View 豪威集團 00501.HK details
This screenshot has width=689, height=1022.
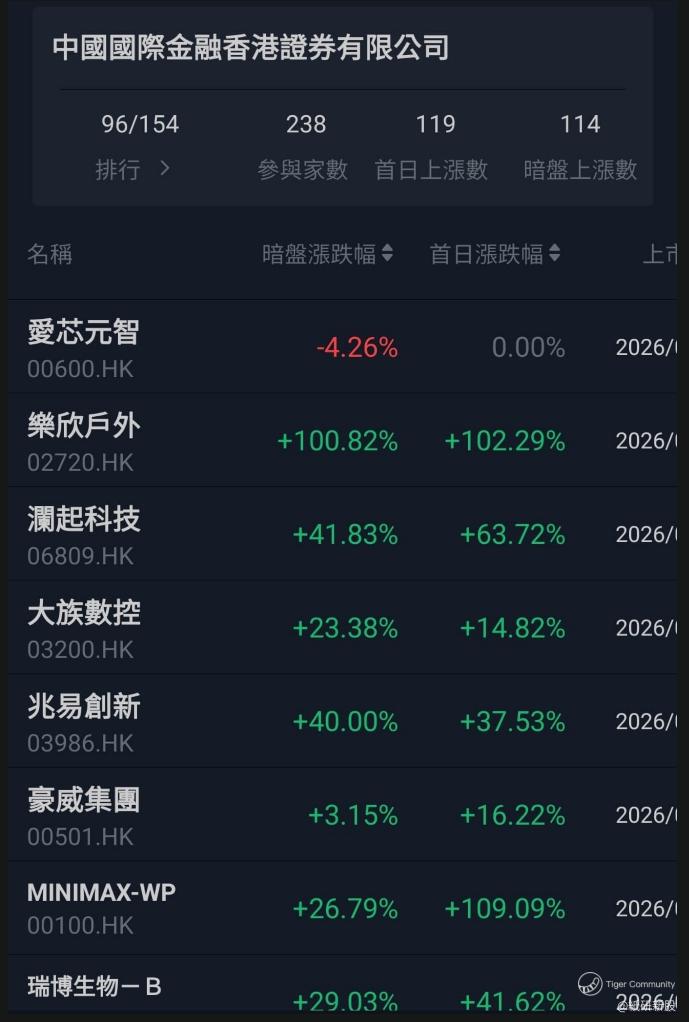click(x=83, y=815)
